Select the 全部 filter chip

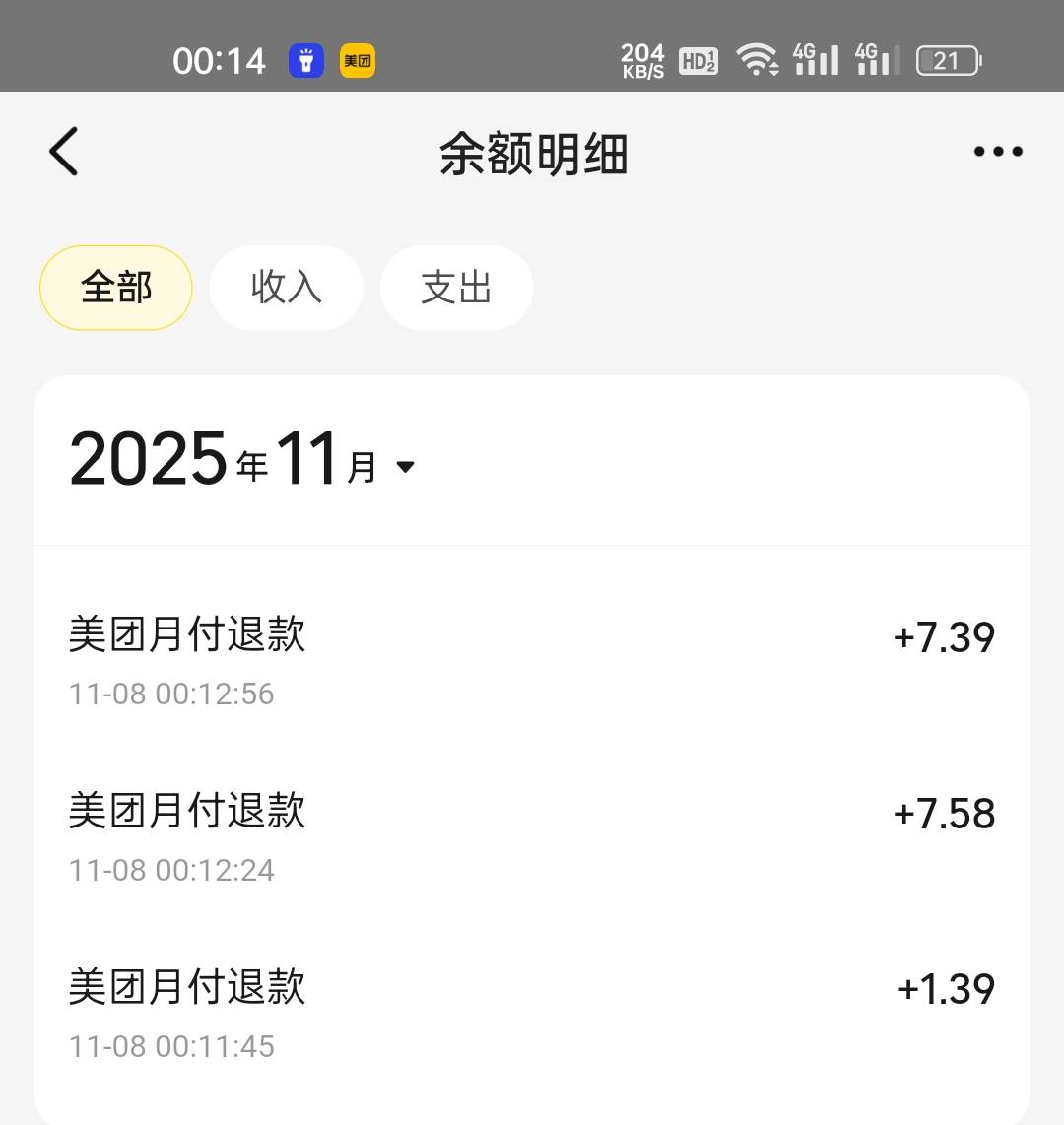(116, 288)
